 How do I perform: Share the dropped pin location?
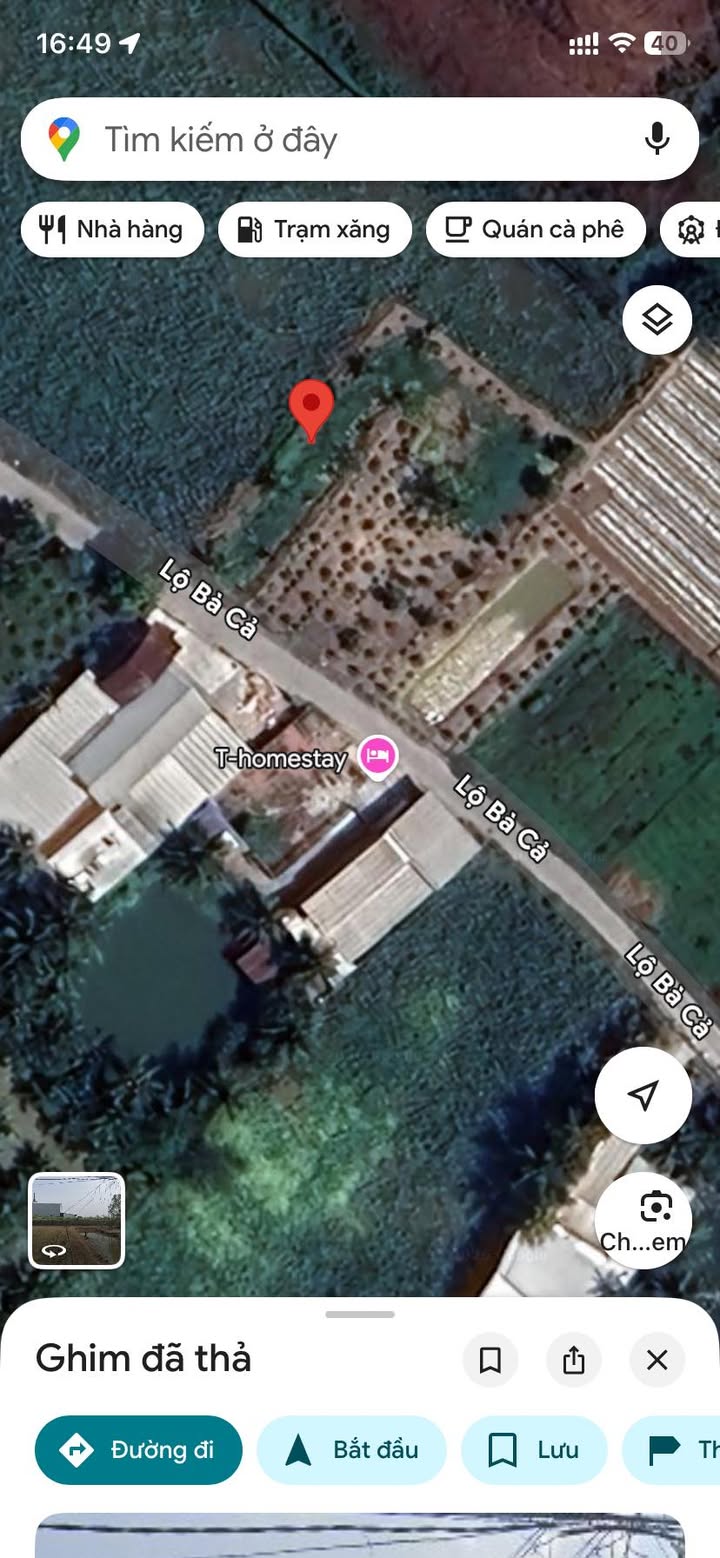(x=573, y=1360)
